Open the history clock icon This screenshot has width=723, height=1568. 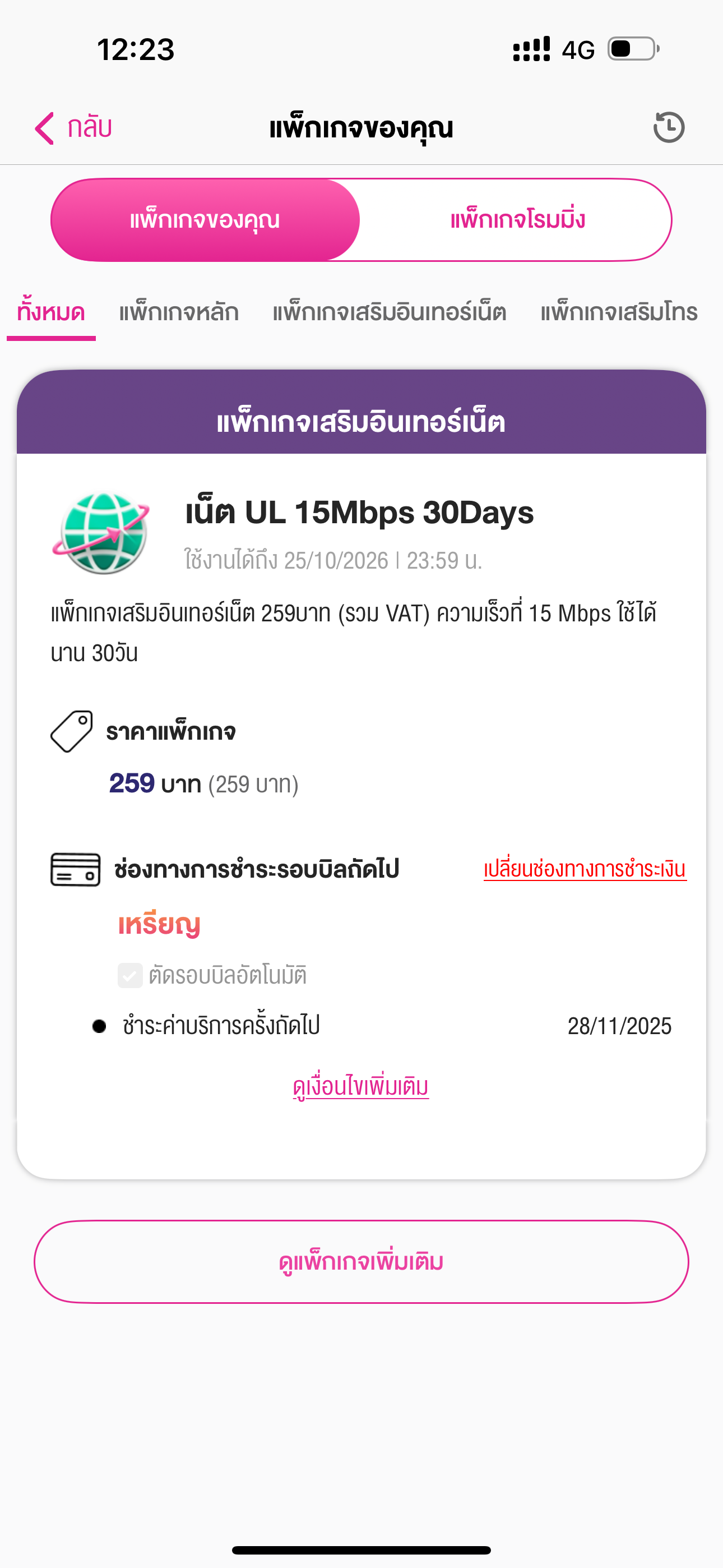(669, 128)
